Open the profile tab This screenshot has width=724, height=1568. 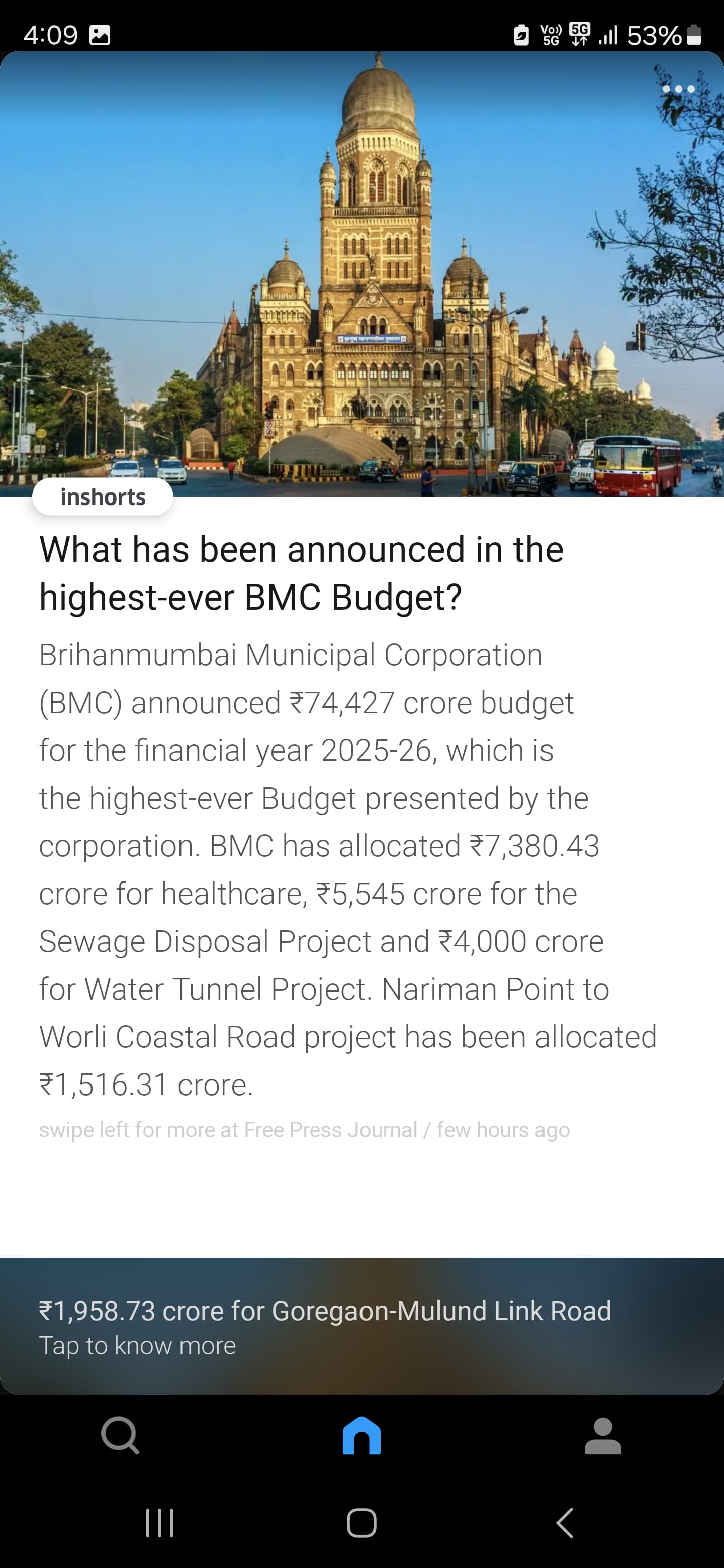point(603,1435)
